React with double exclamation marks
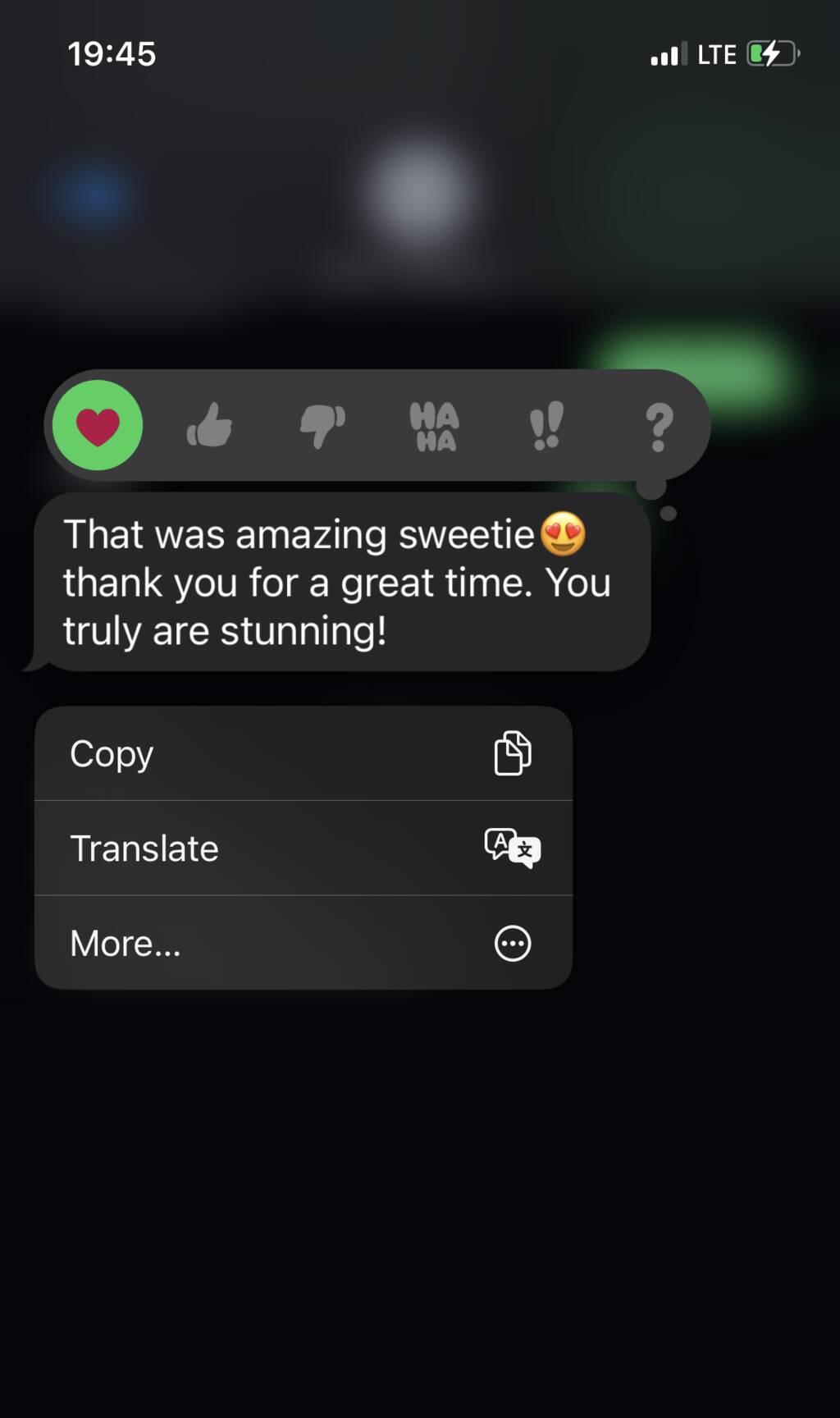This screenshot has height=1418, width=840. tap(546, 425)
